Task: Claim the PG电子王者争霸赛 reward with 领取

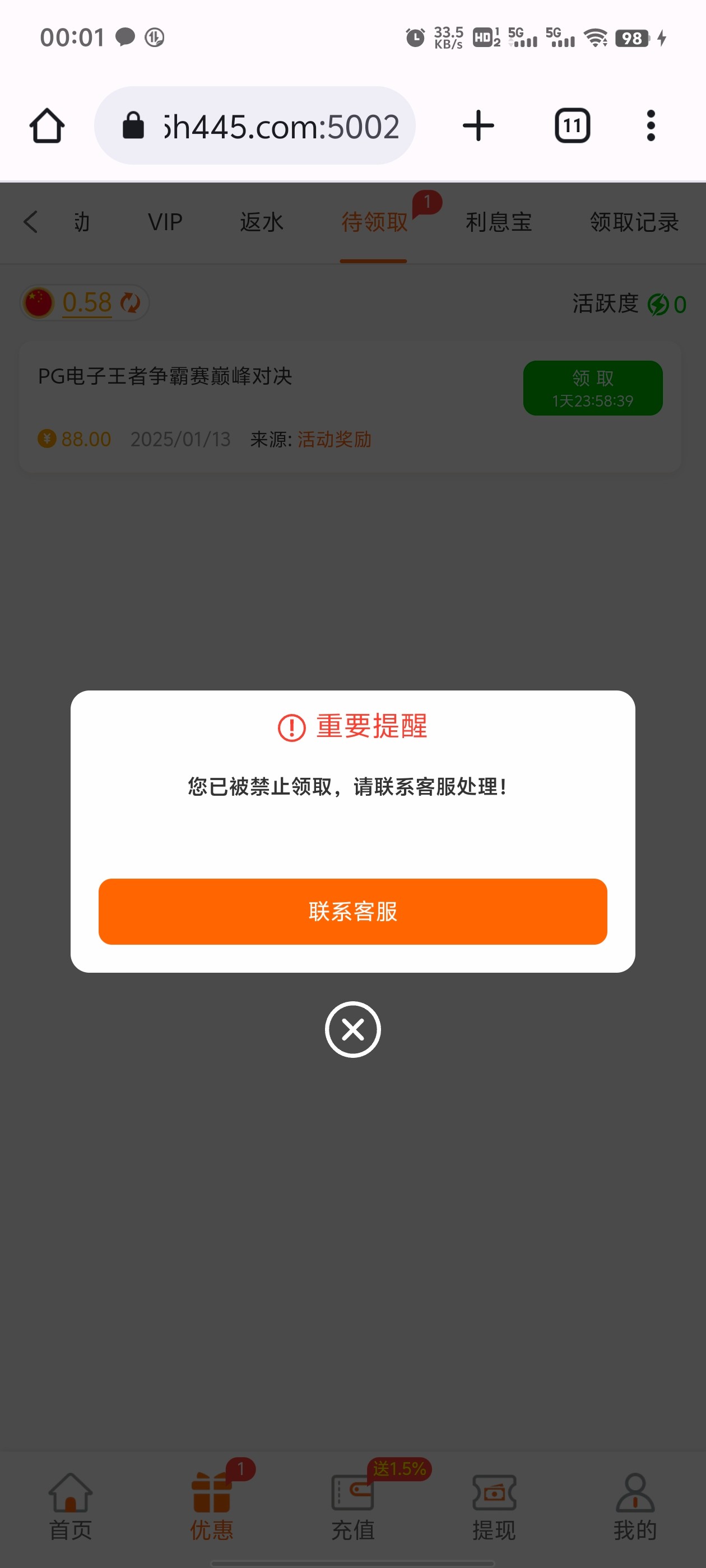Action: coord(592,388)
